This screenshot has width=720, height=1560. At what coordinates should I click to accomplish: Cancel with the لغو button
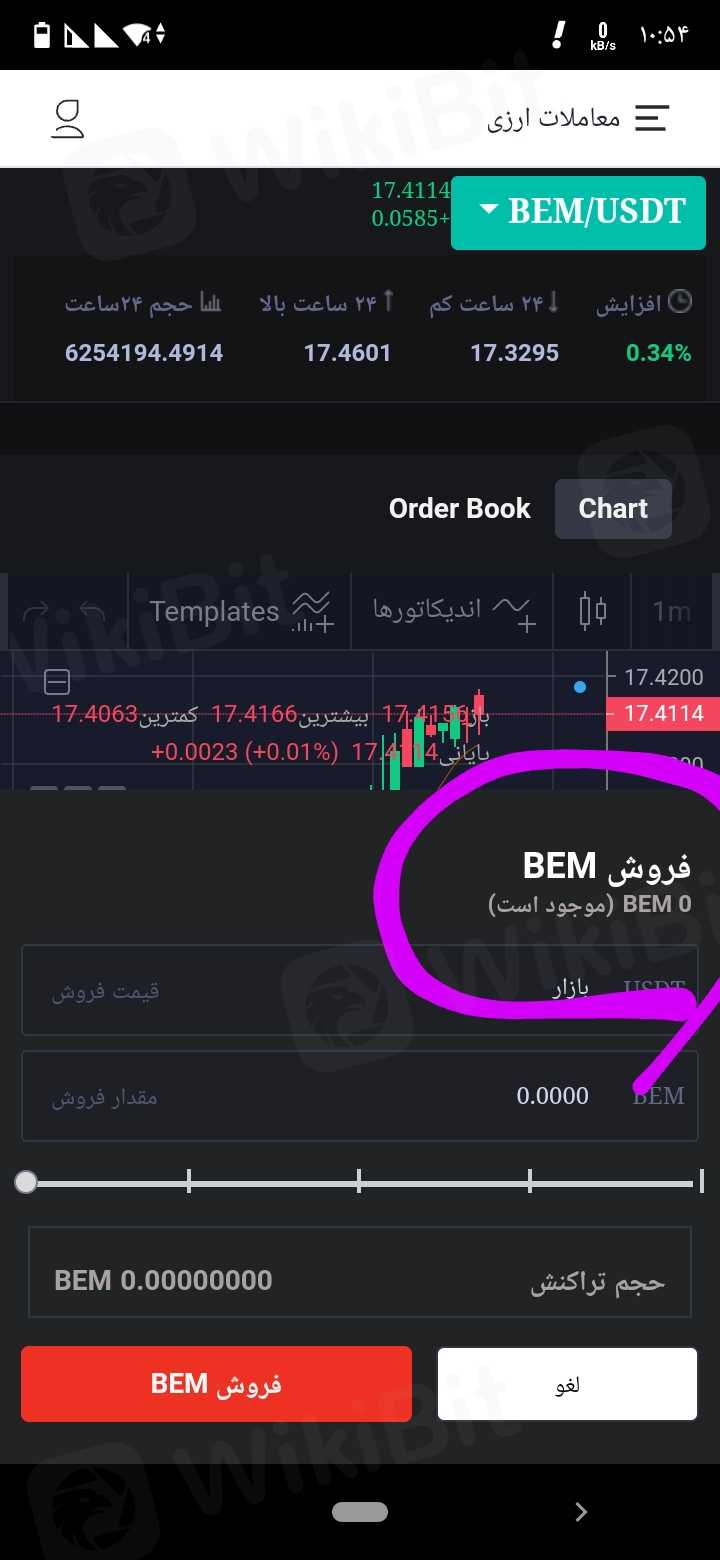pos(567,1384)
